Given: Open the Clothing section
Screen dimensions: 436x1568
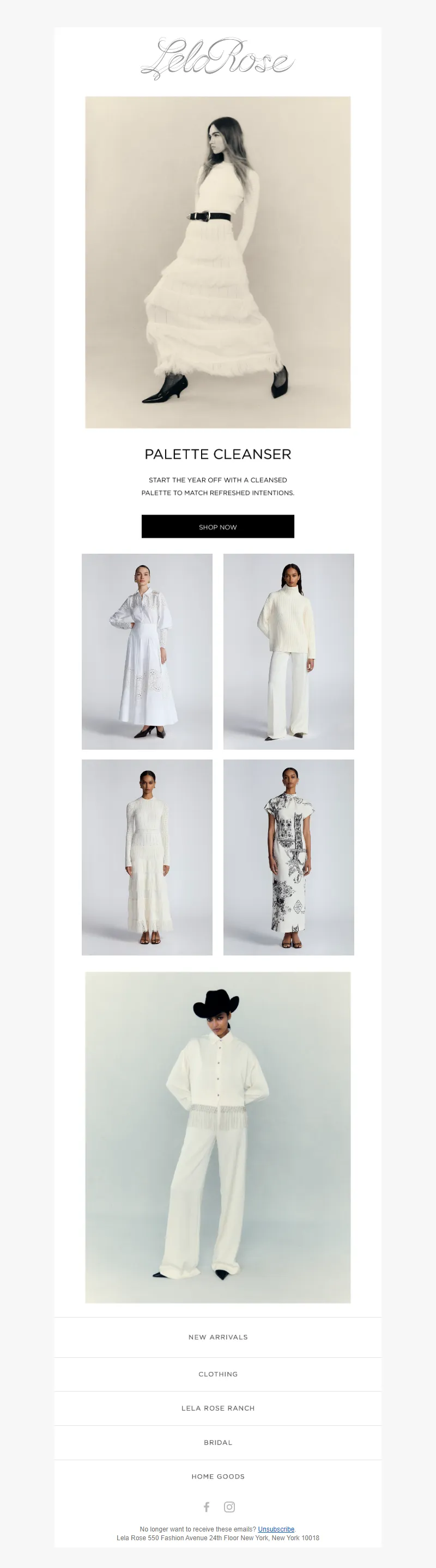Looking at the screenshot, I should [217, 1374].
